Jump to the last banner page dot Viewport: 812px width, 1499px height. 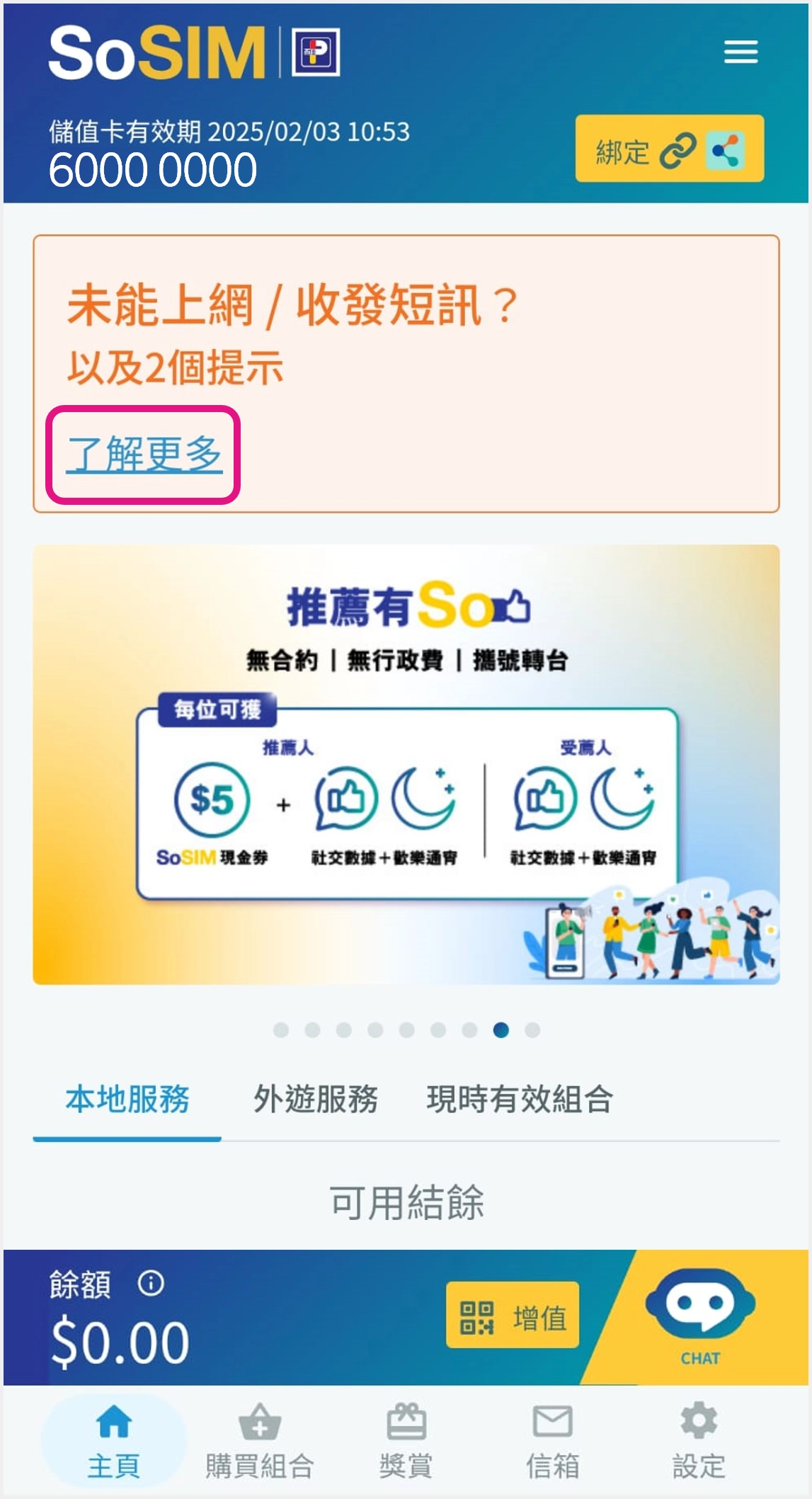point(532,1030)
